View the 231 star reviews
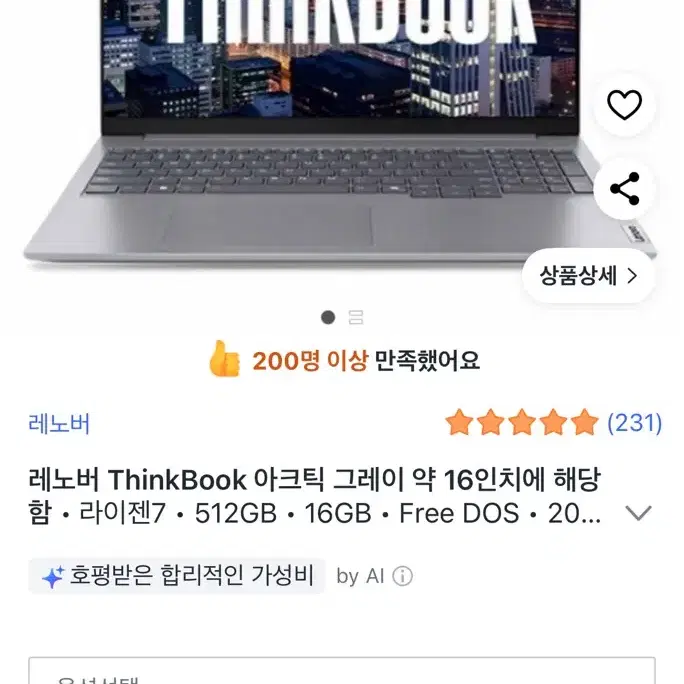 (x=554, y=422)
